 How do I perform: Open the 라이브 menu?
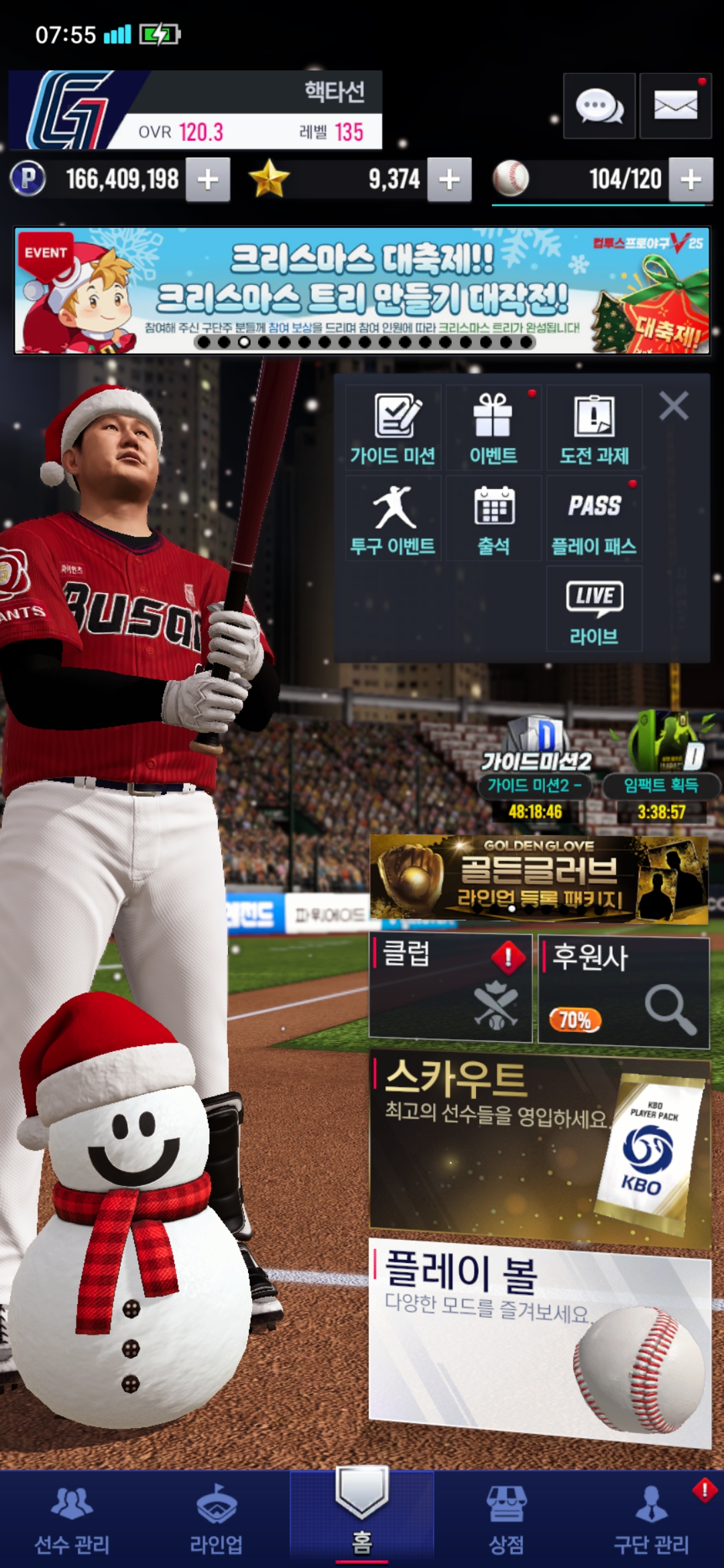pos(594,608)
